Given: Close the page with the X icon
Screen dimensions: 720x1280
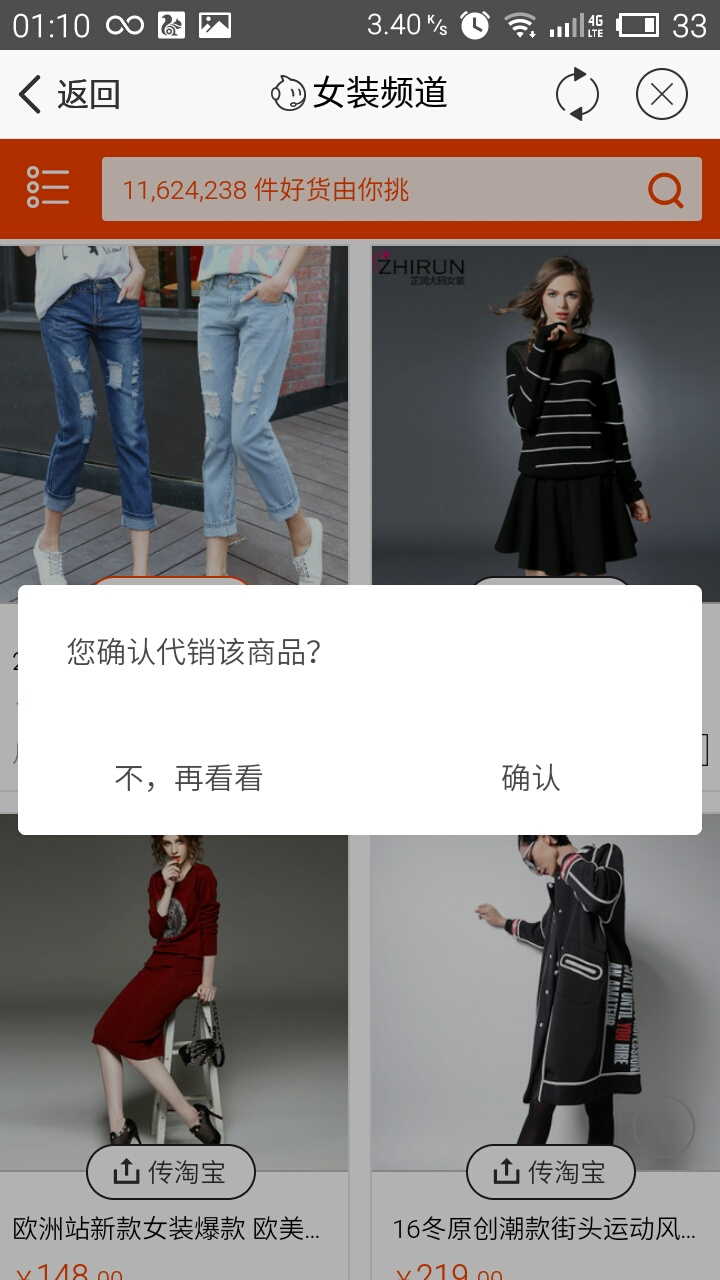Looking at the screenshot, I should [661, 94].
